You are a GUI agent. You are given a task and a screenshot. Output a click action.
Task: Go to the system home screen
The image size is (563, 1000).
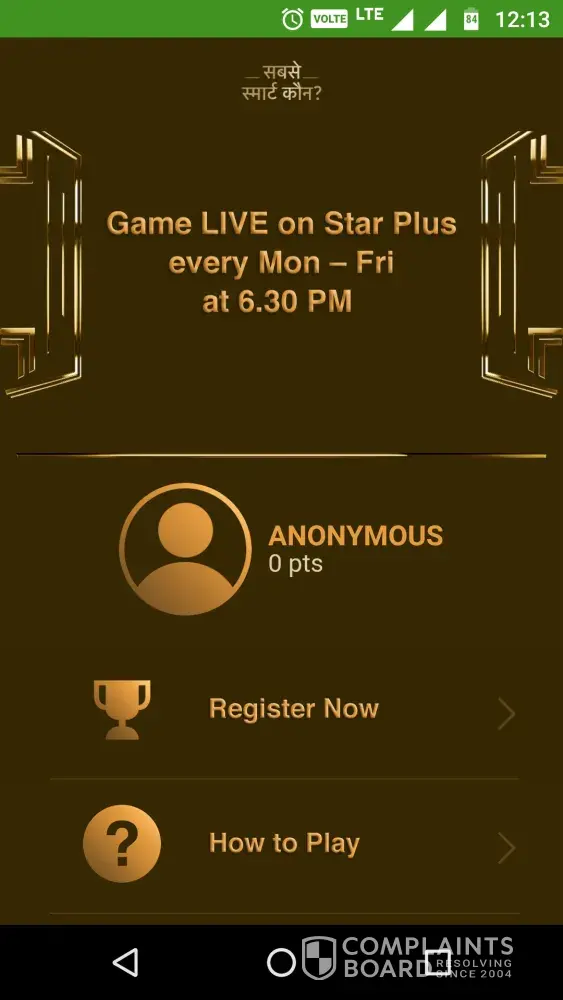click(281, 962)
